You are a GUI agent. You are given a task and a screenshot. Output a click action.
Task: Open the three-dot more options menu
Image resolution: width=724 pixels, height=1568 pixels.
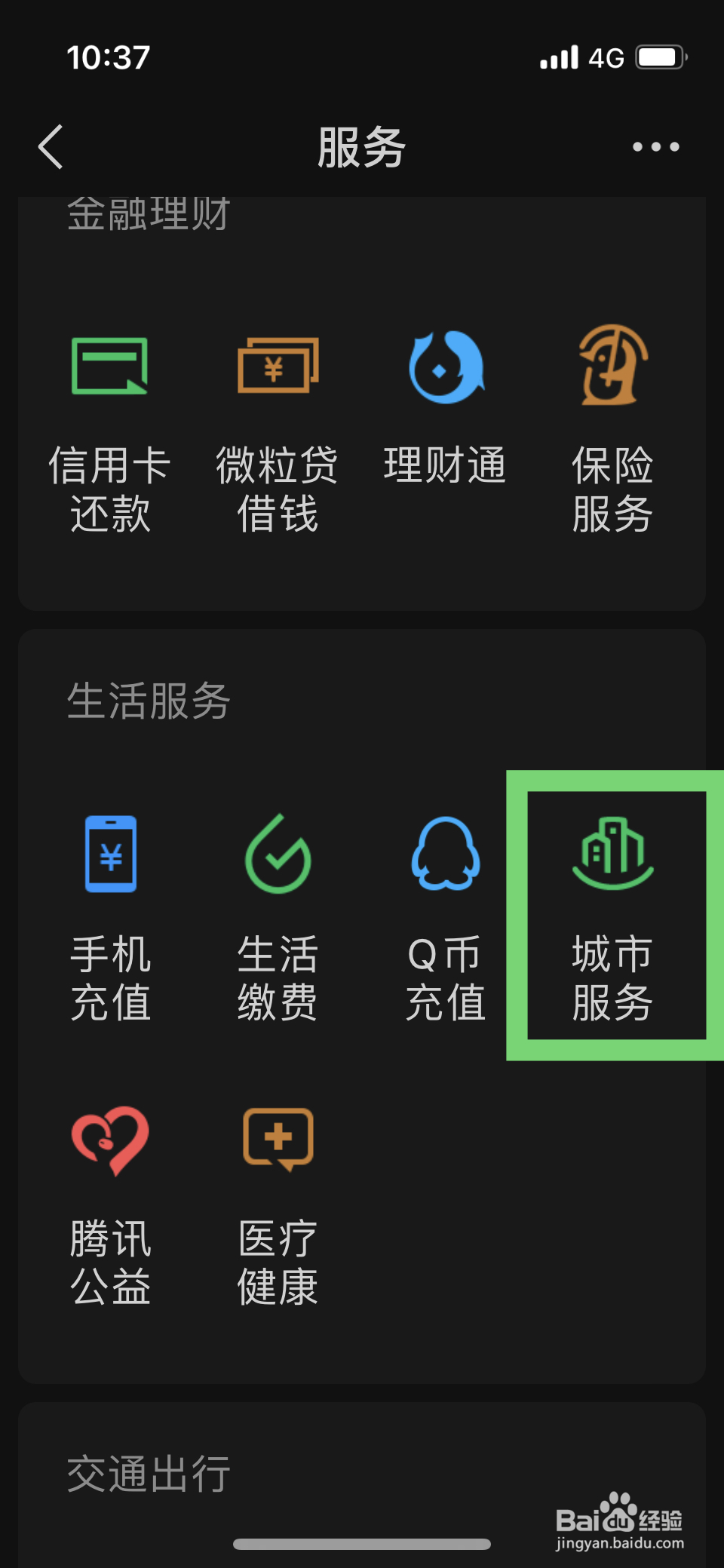pyautogui.click(x=653, y=148)
